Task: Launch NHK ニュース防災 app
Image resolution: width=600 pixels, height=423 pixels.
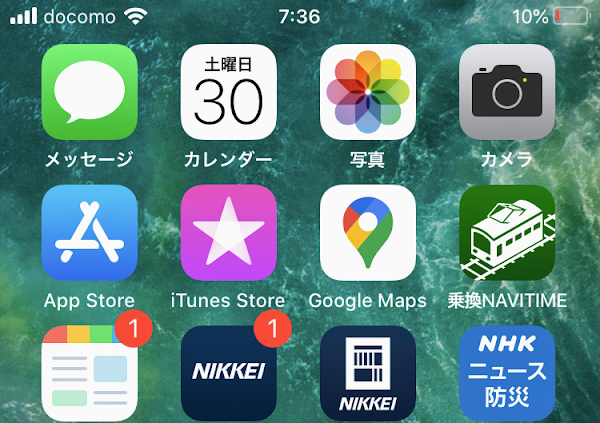Action: point(506,373)
